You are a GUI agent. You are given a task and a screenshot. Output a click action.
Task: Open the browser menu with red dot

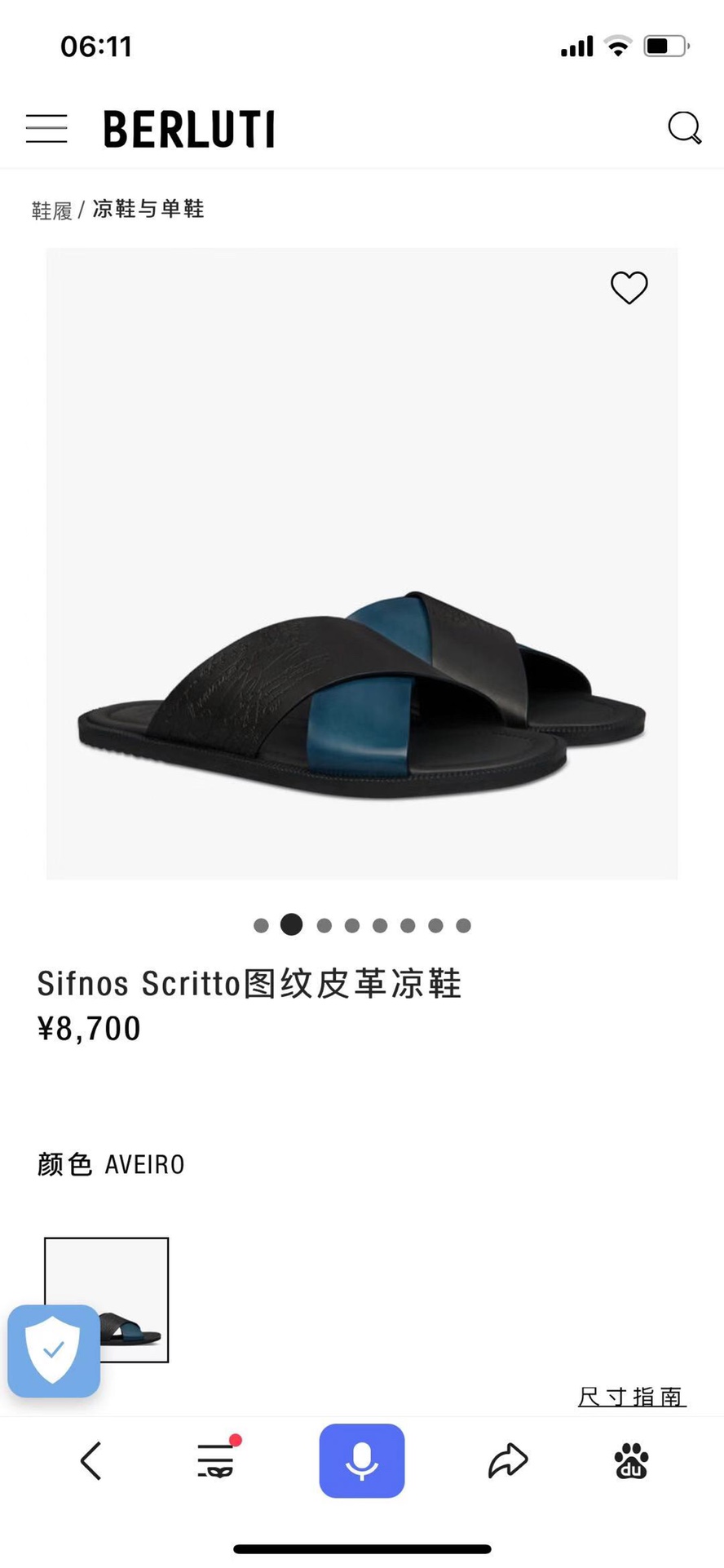(x=217, y=1459)
